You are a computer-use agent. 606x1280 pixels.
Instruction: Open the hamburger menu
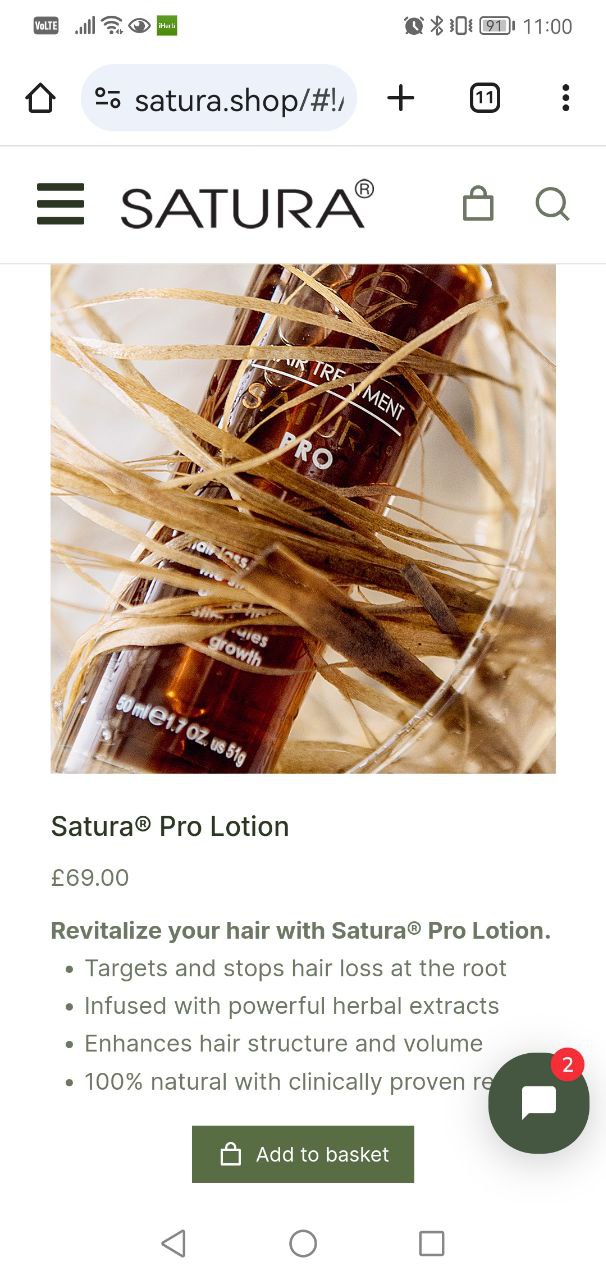(60, 204)
